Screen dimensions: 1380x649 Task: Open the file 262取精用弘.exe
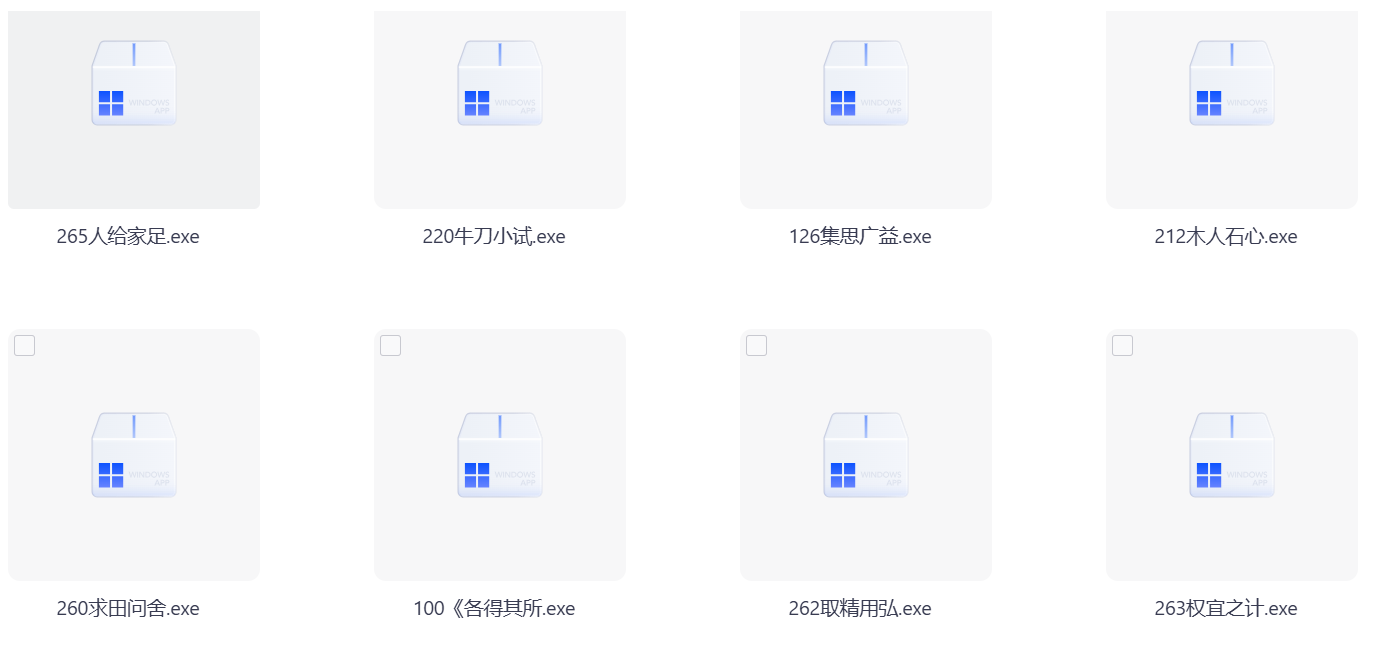pos(866,455)
